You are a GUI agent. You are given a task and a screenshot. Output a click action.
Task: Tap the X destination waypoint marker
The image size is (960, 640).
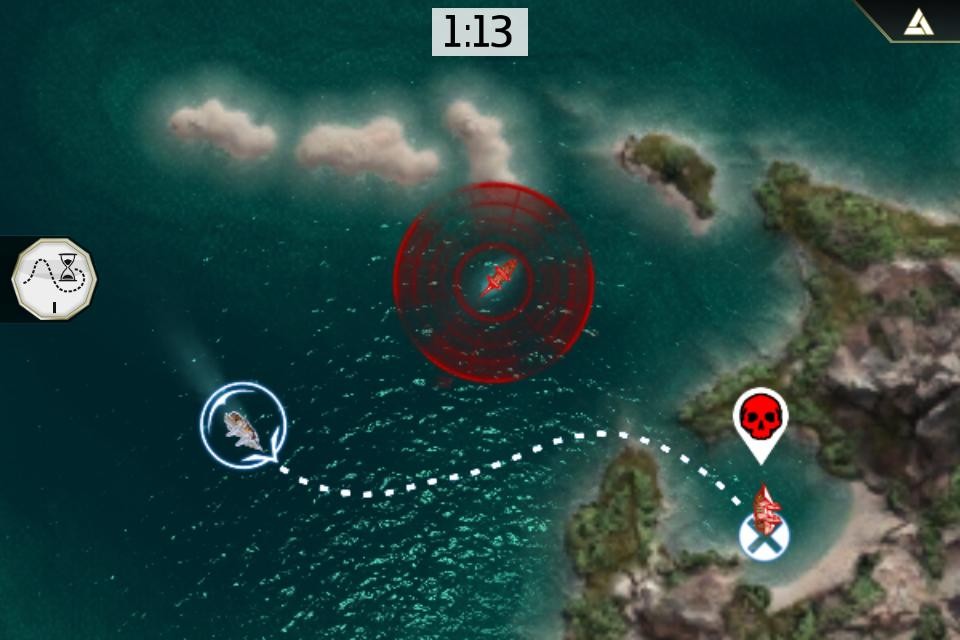click(x=764, y=538)
